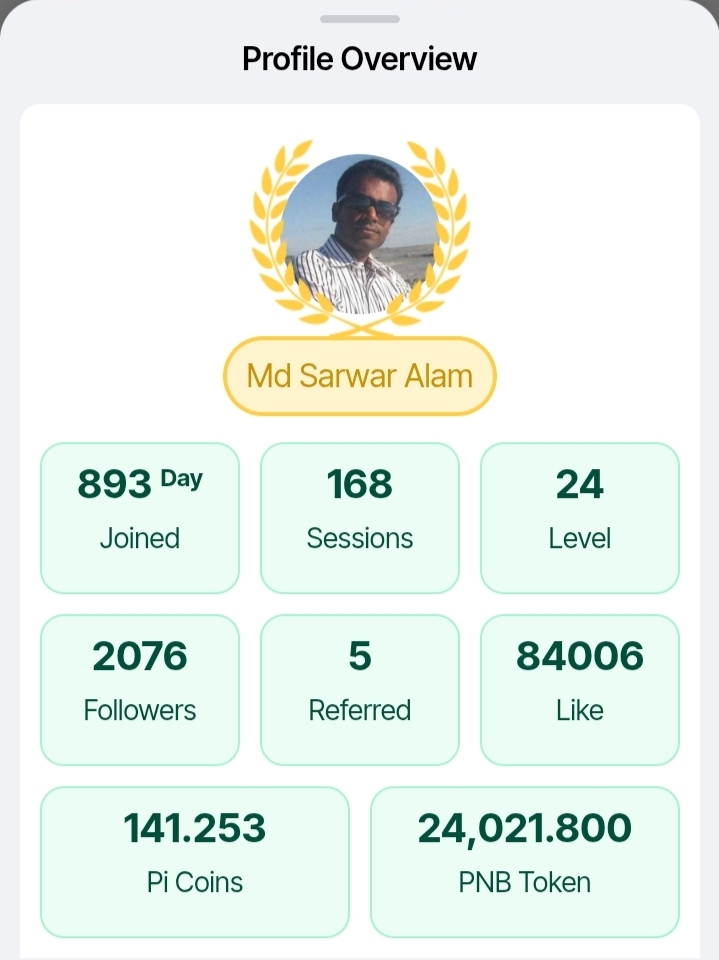
Task: Tap the Md Sarwar Alam name badge
Action: point(360,377)
